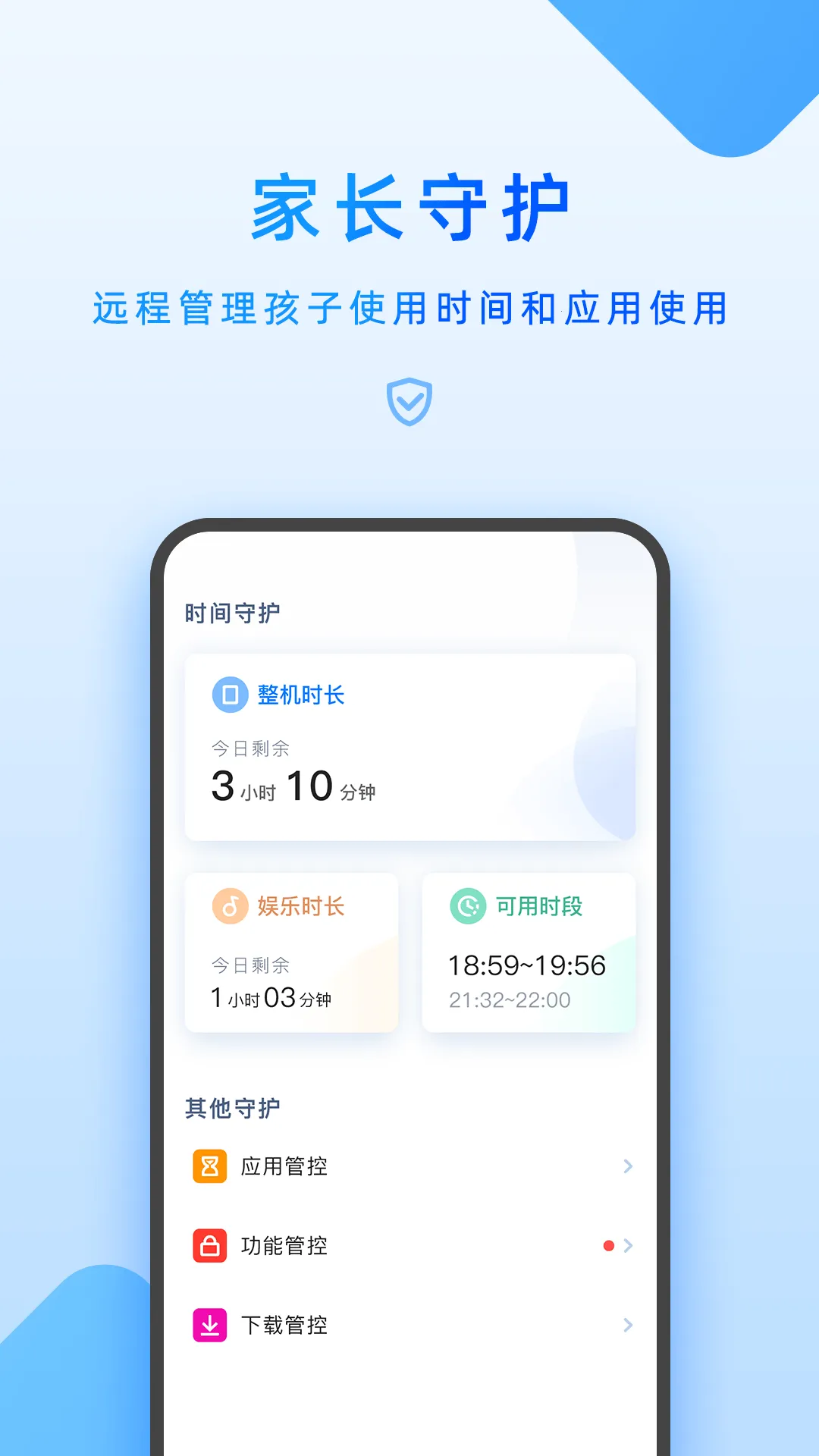The width and height of the screenshot is (819, 1456).
Task: Click the green clock icon next to 可用时段
Action: click(466, 907)
